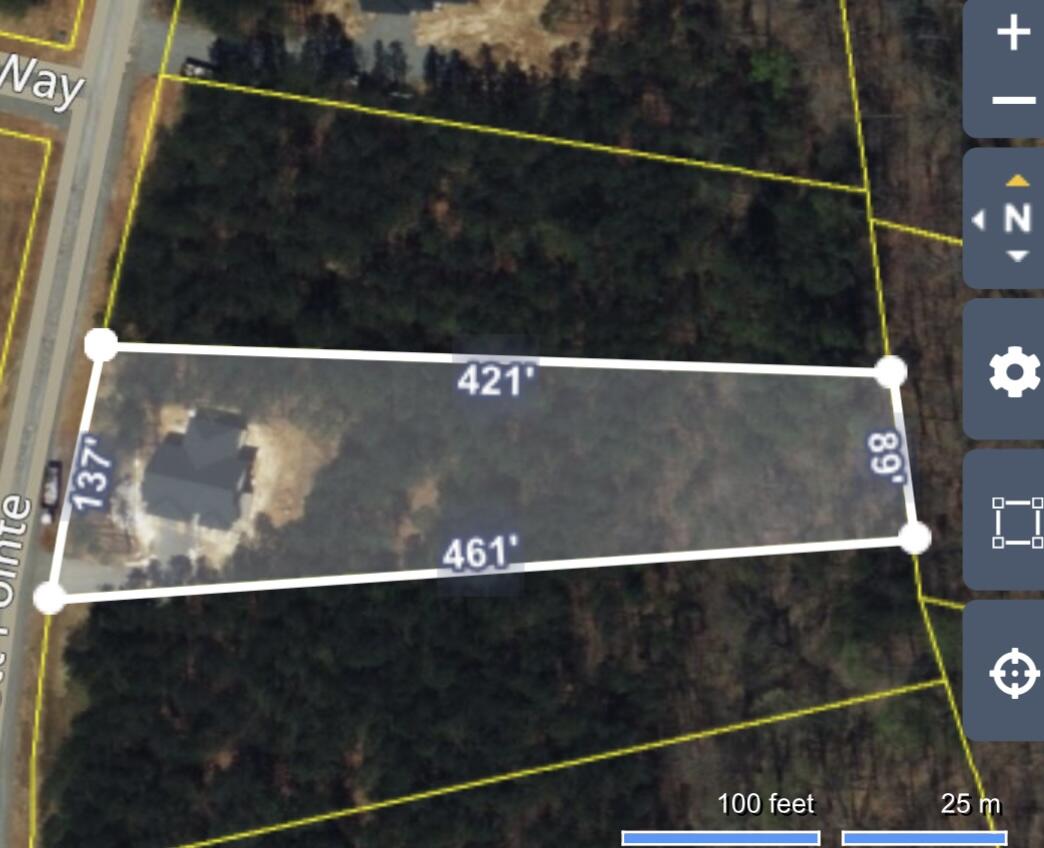Reset map orientation to north

pyautogui.click(x=1016, y=218)
